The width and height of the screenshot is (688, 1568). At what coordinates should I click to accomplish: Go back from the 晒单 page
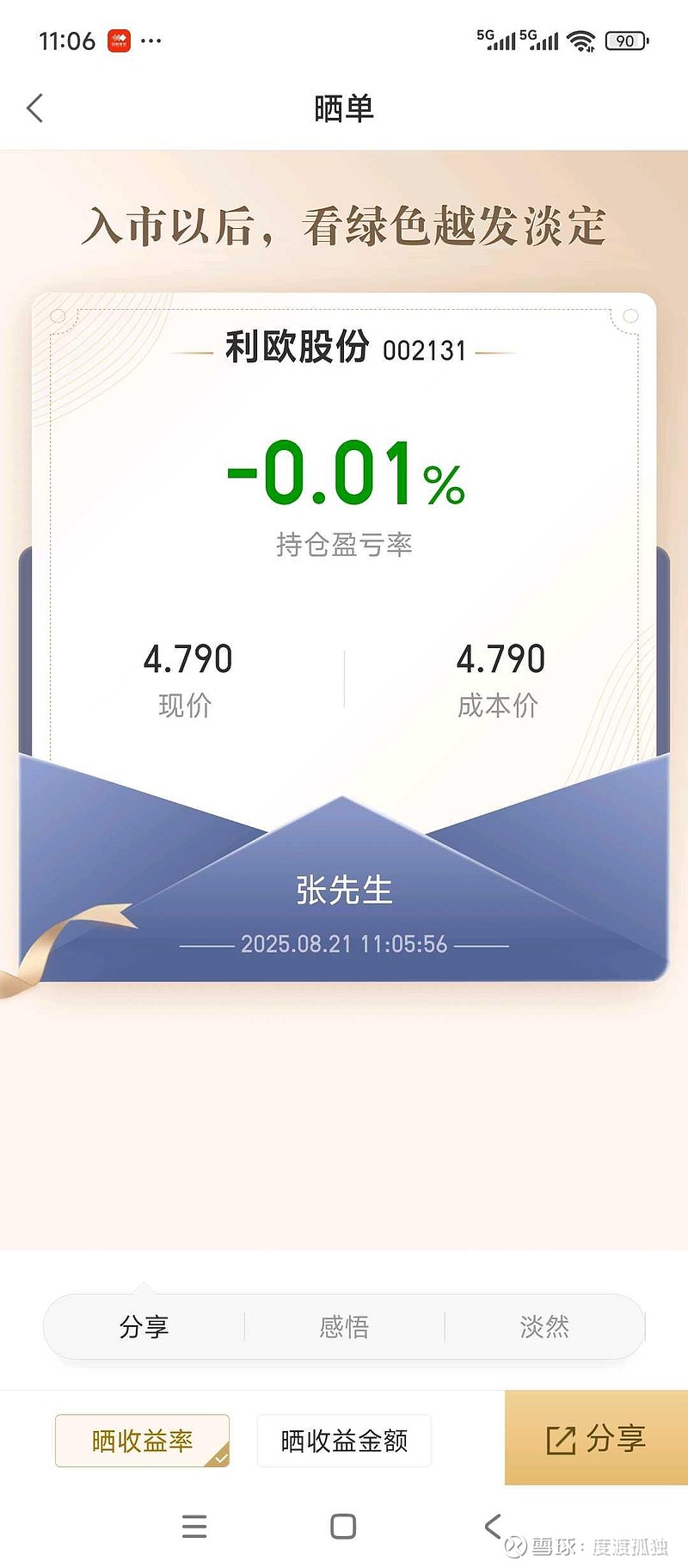tap(34, 108)
